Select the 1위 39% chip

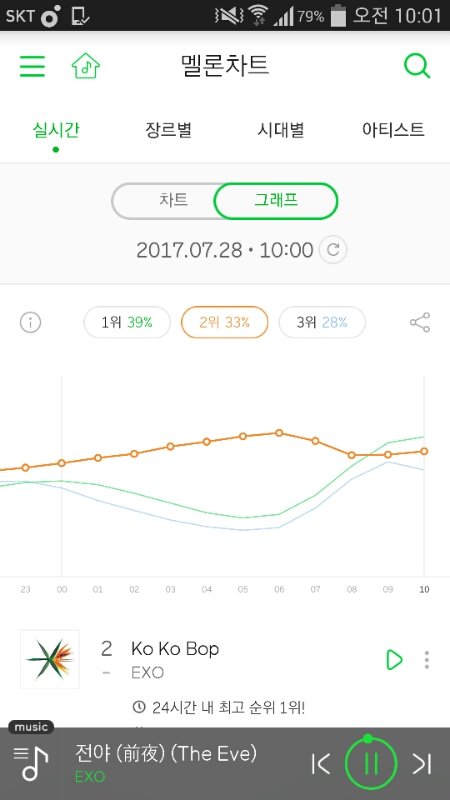pyautogui.click(x=127, y=322)
